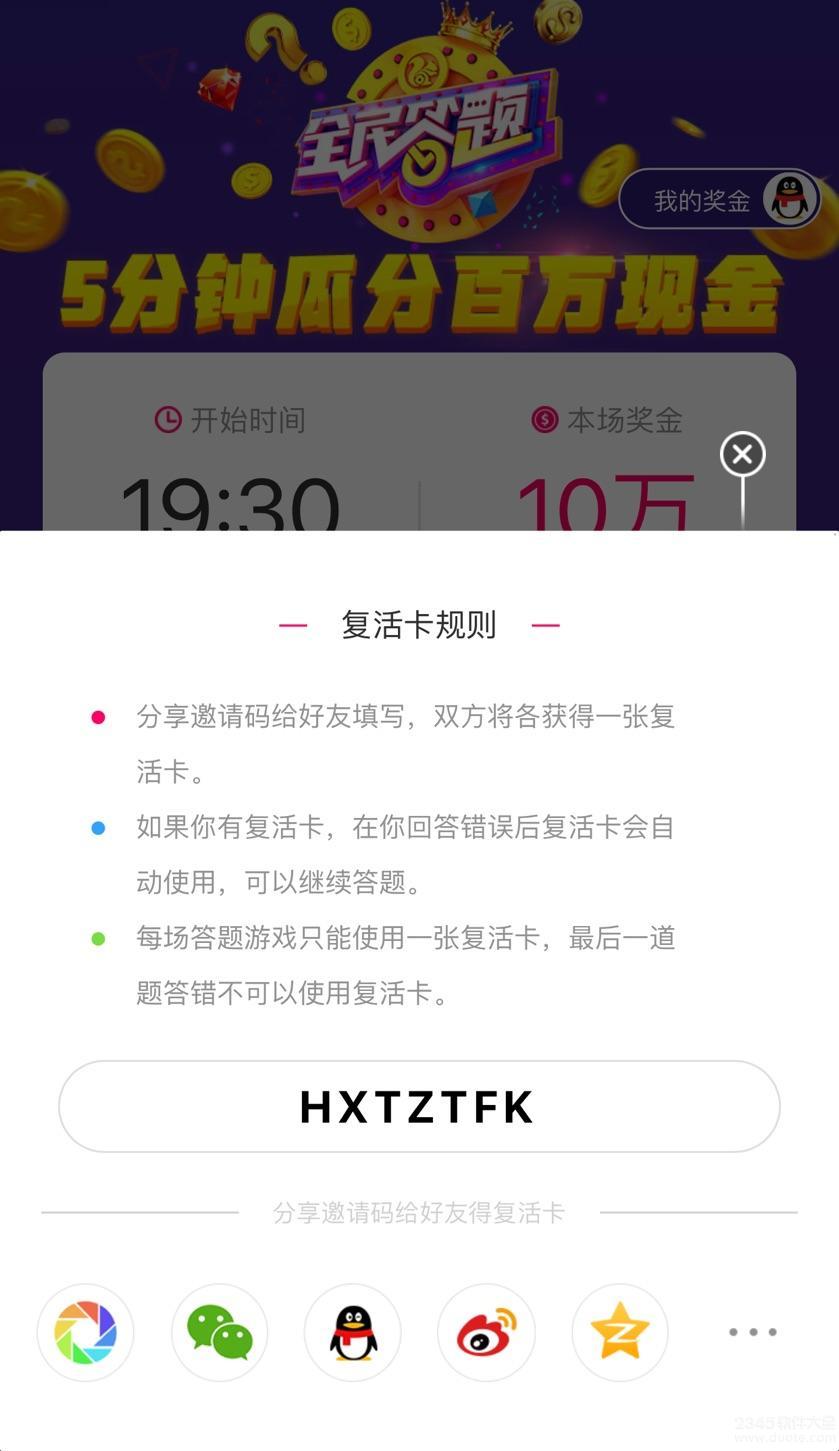
Task: Select the clock icon beside 开始时间
Action: pos(168,421)
